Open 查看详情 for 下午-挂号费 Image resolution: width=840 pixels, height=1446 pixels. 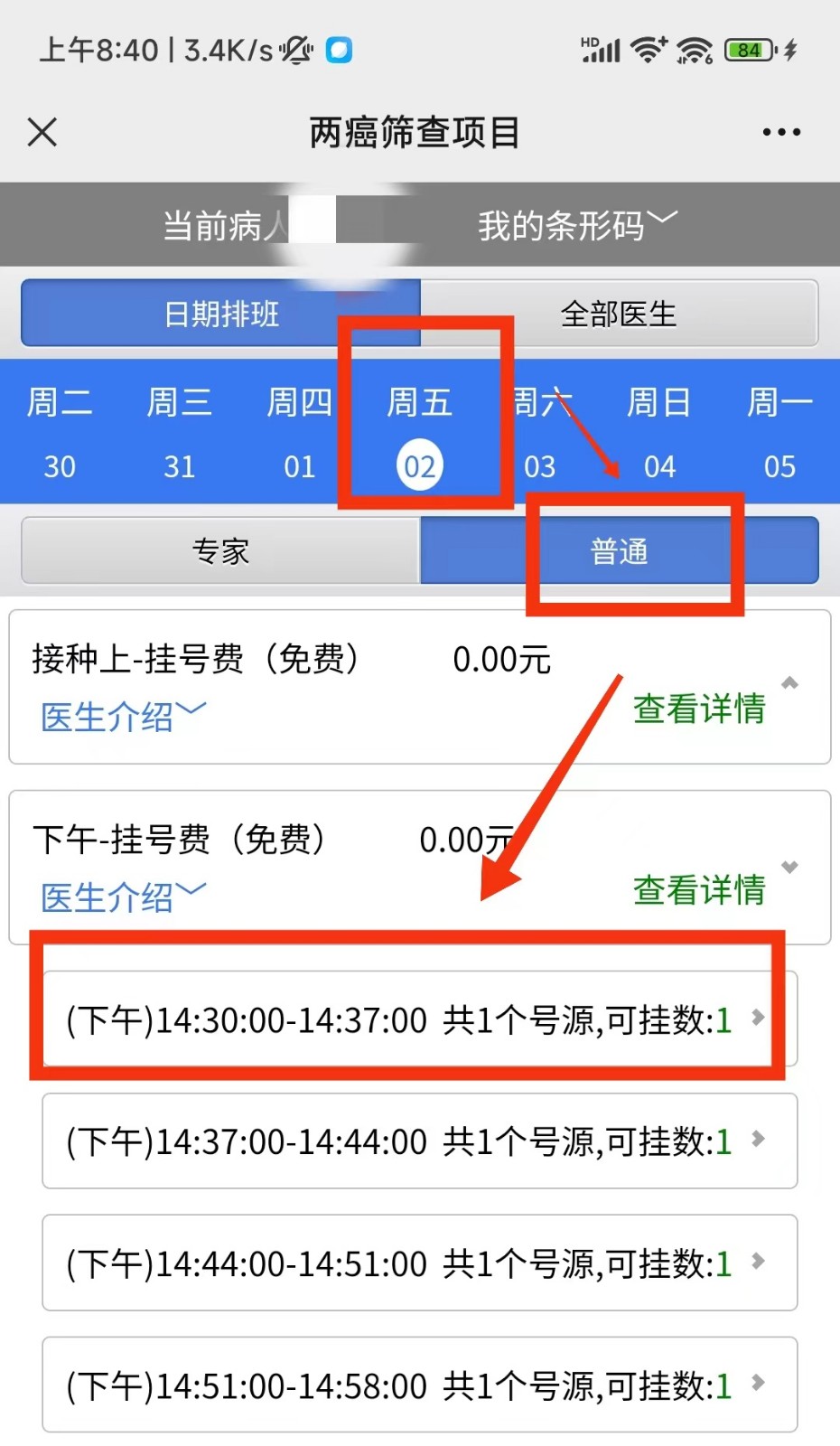point(700,891)
